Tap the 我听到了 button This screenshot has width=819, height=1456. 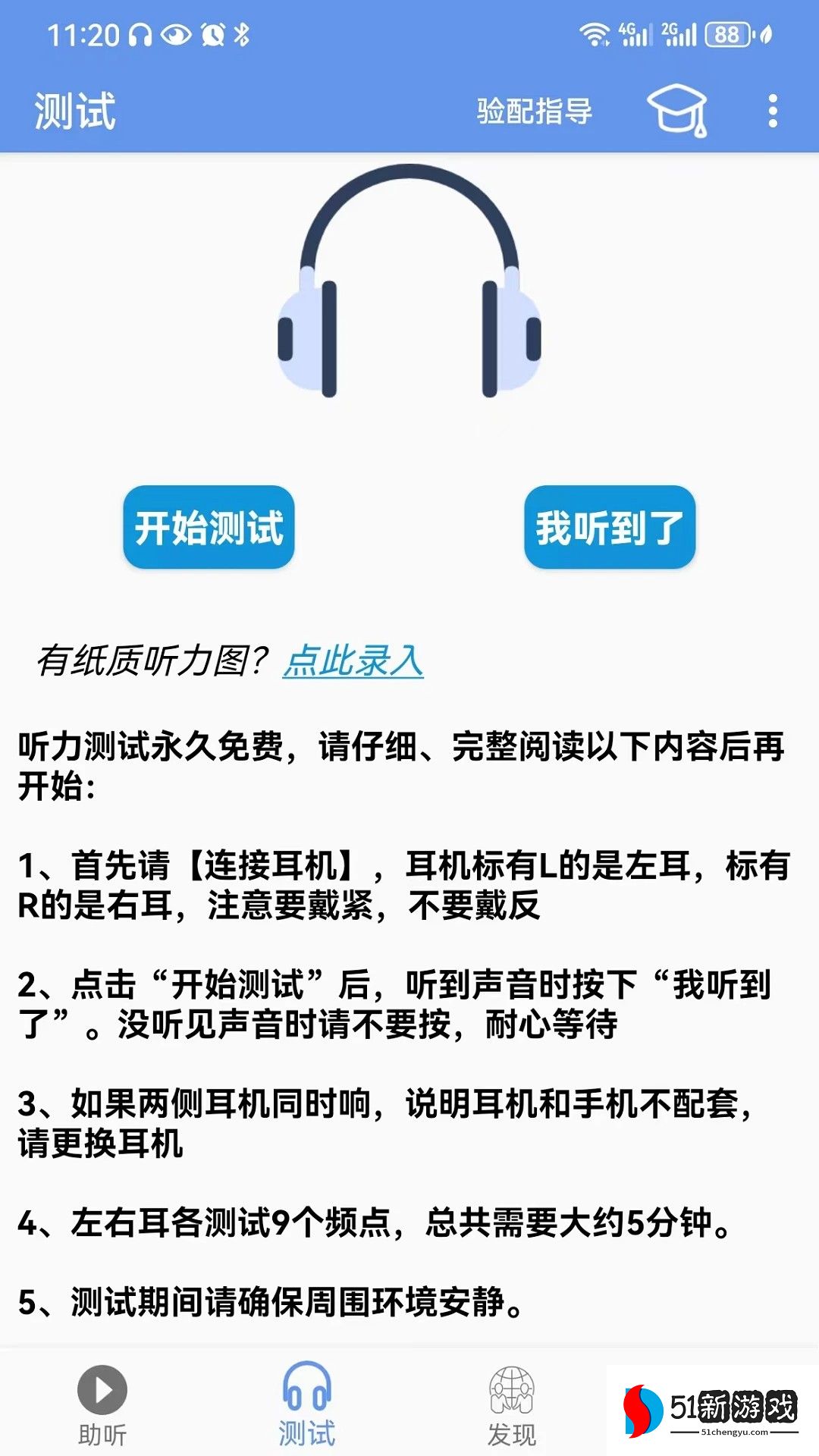click(x=610, y=528)
